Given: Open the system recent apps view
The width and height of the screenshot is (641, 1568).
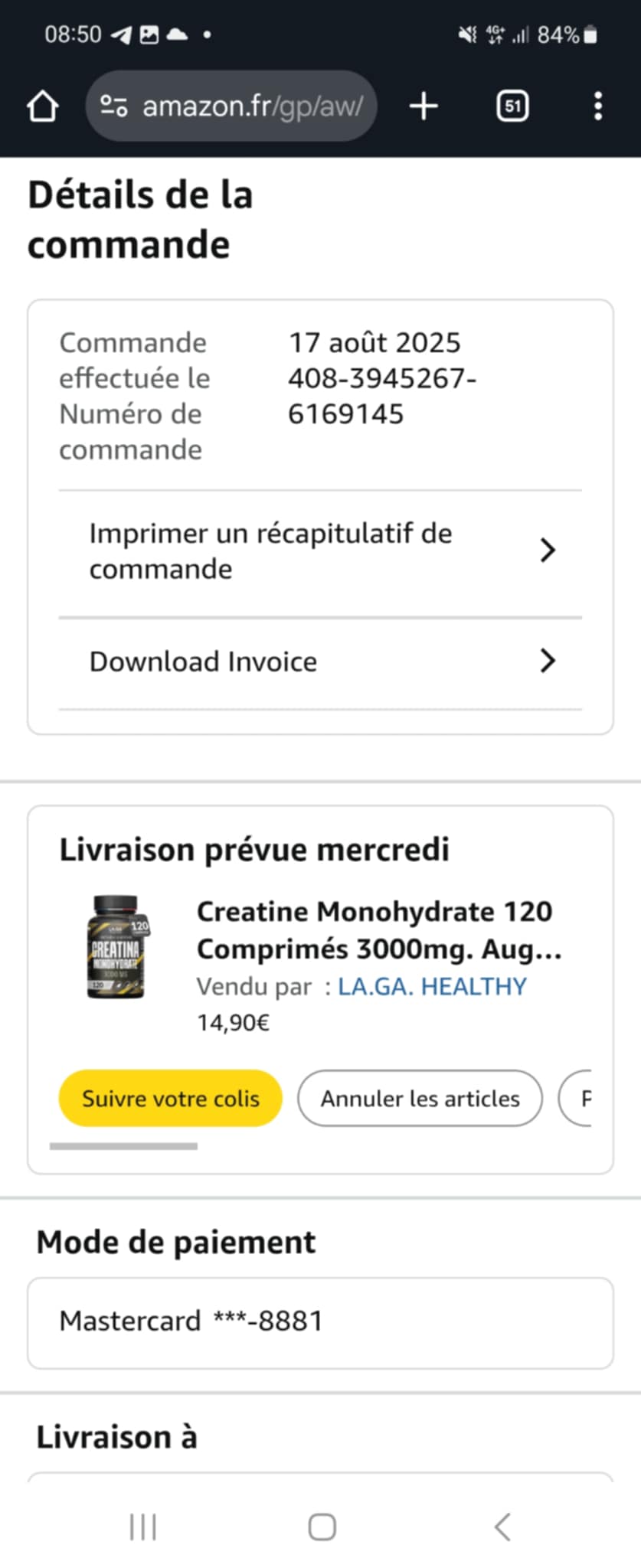Looking at the screenshot, I should pos(143,1527).
